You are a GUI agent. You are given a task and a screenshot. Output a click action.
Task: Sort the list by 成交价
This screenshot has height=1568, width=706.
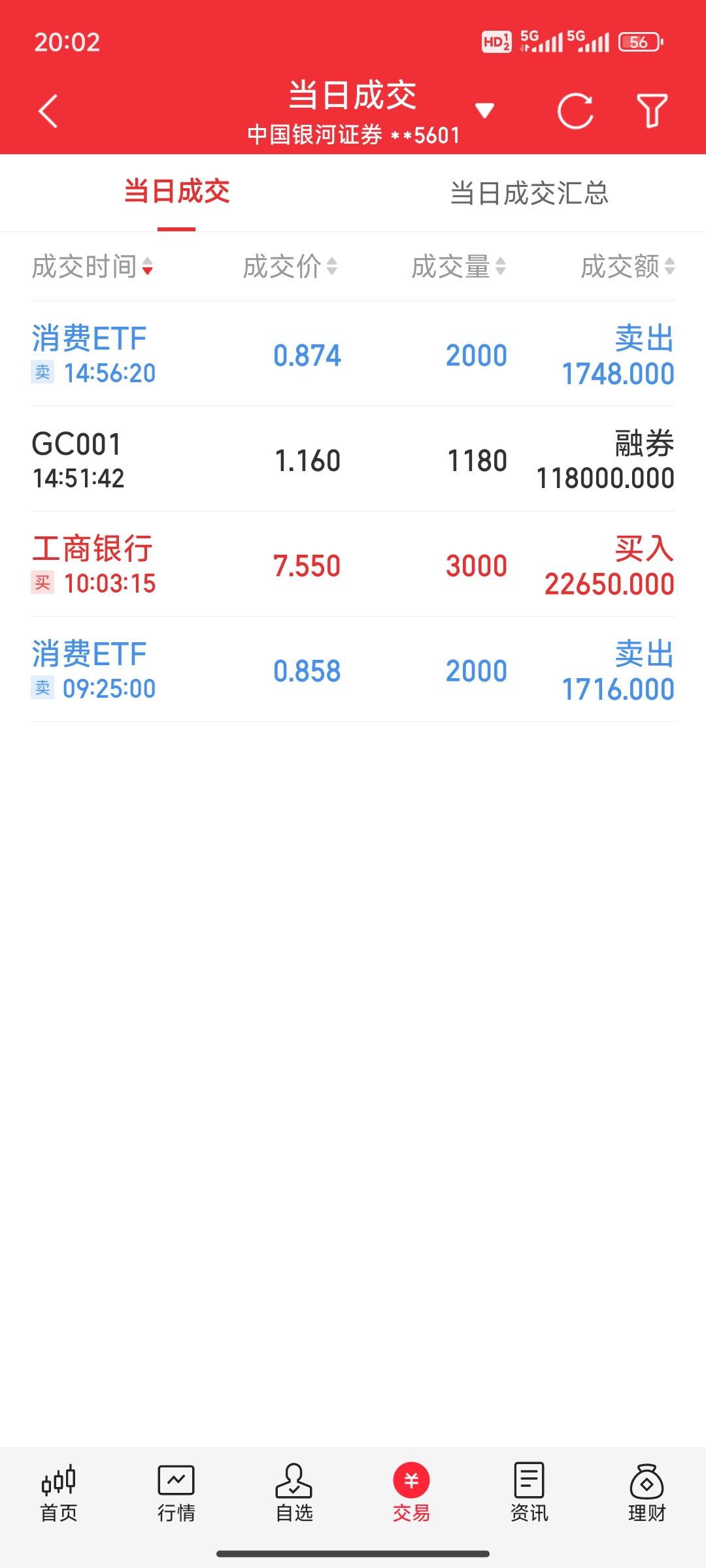click(290, 267)
